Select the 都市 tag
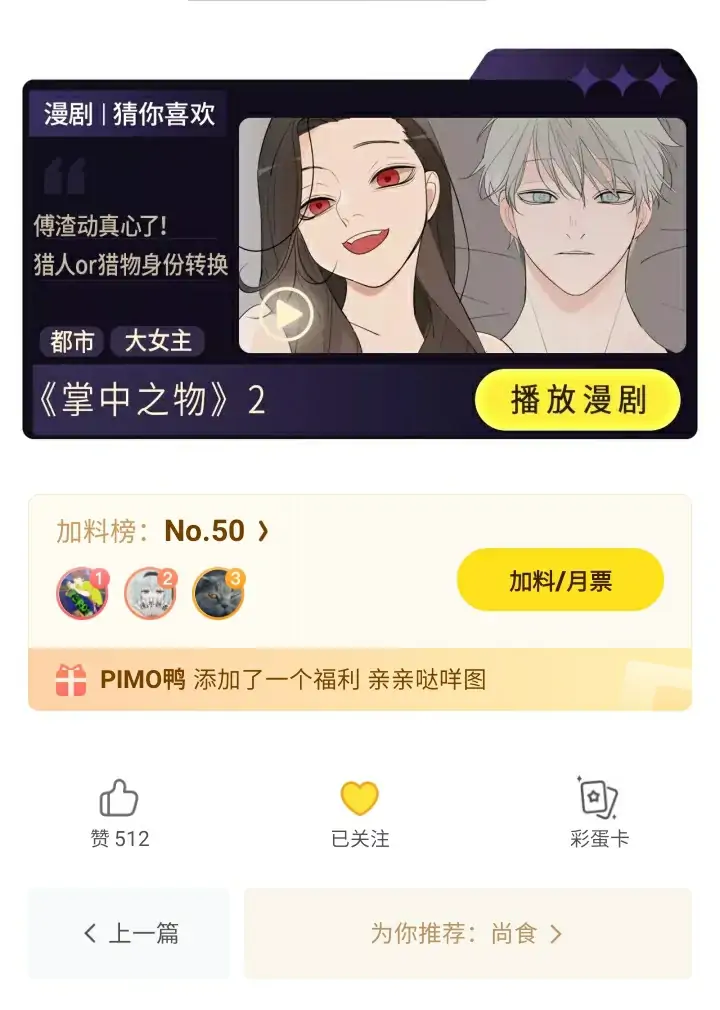This screenshot has height=1010, width=720. (72, 342)
